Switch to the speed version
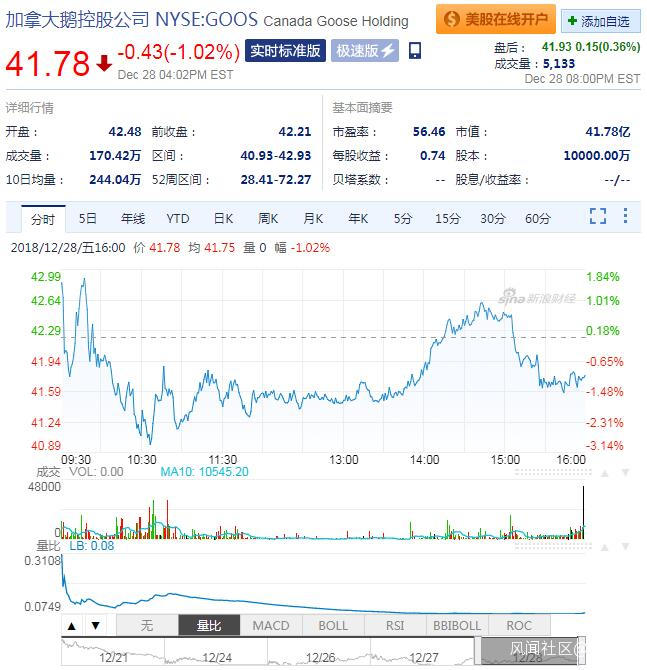 coord(365,51)
